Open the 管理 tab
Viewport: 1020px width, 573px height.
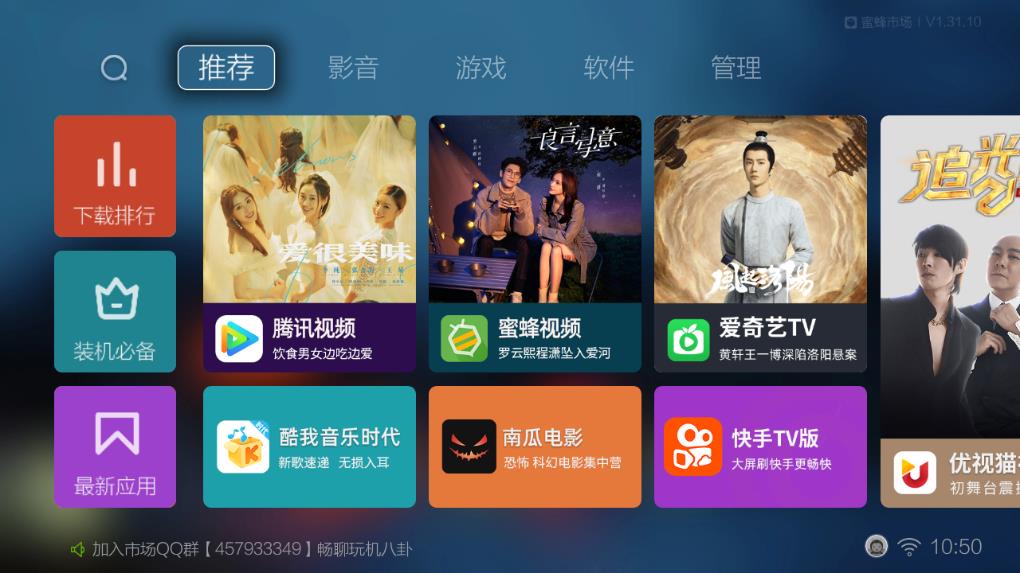(x=736, y=68)
